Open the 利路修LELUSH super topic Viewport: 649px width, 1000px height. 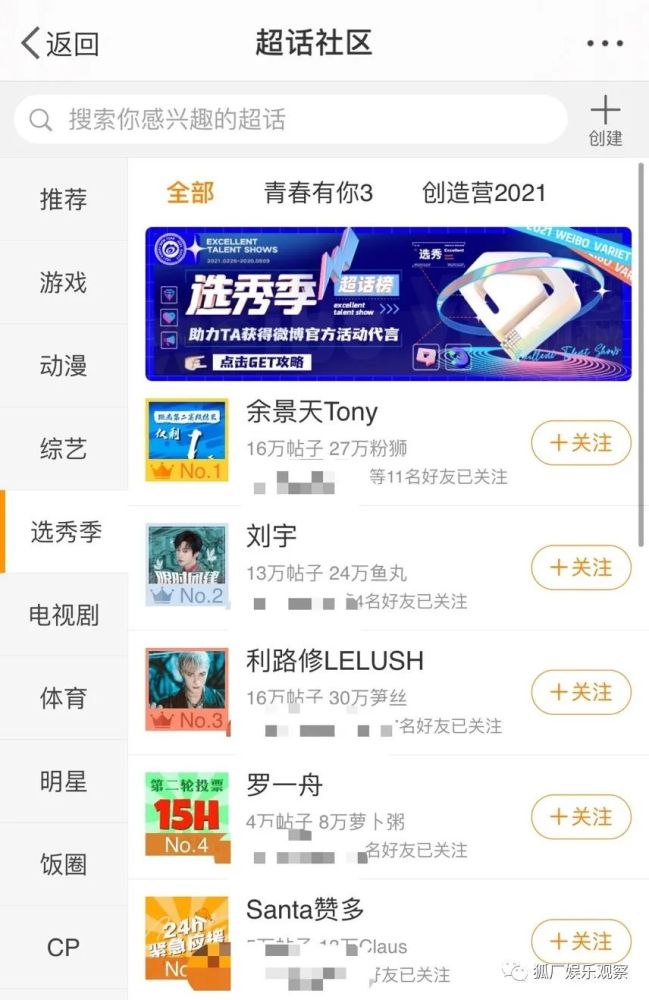point(335,661)
